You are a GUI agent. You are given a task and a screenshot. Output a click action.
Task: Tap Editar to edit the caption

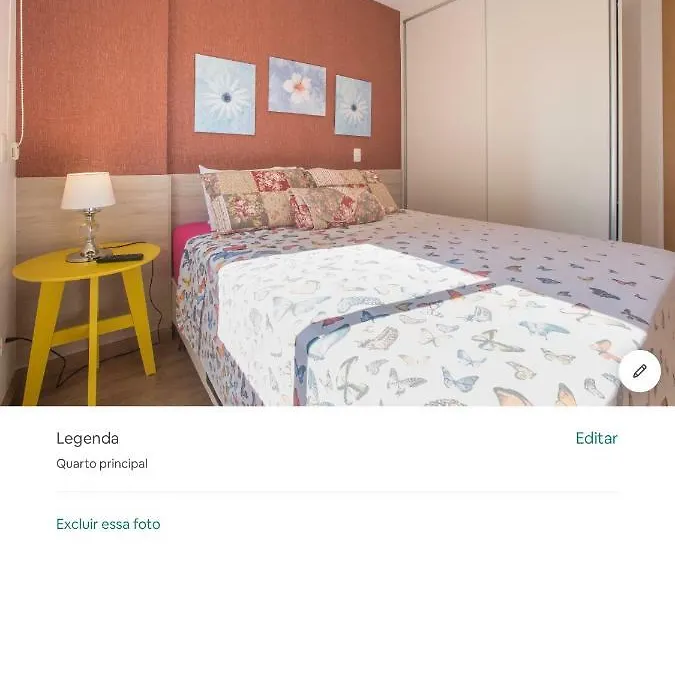click(x=596, y=438)
